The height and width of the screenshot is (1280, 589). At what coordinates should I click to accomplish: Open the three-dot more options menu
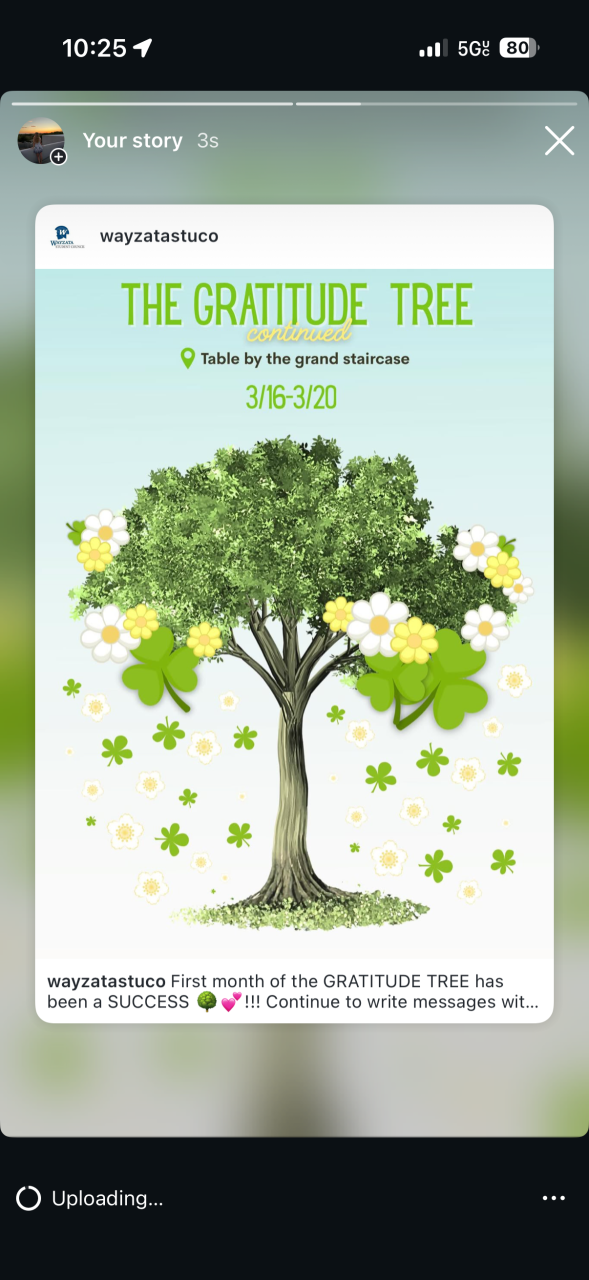click(554, 1198)
